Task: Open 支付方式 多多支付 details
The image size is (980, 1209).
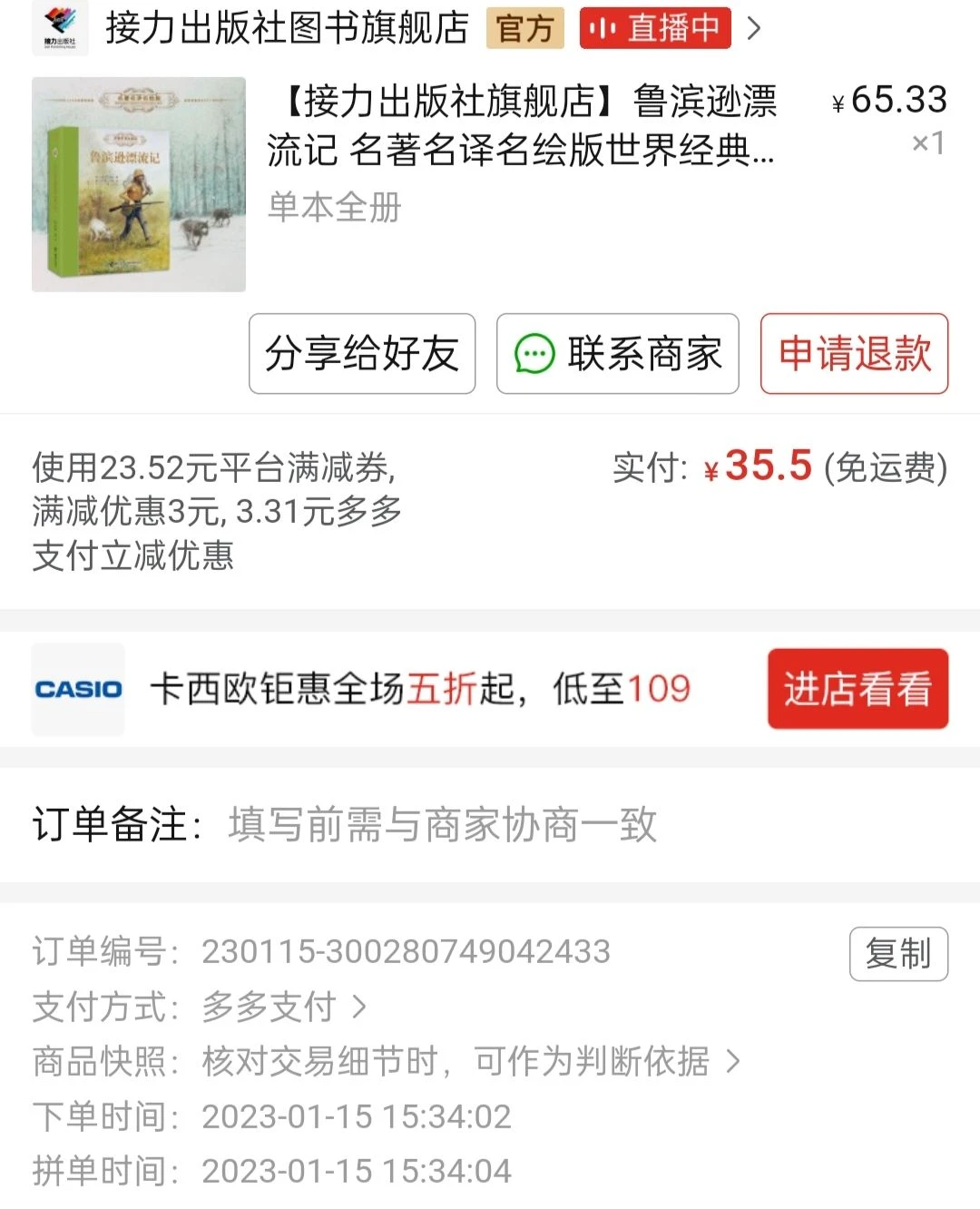Action: click(x=281, y=1007)
